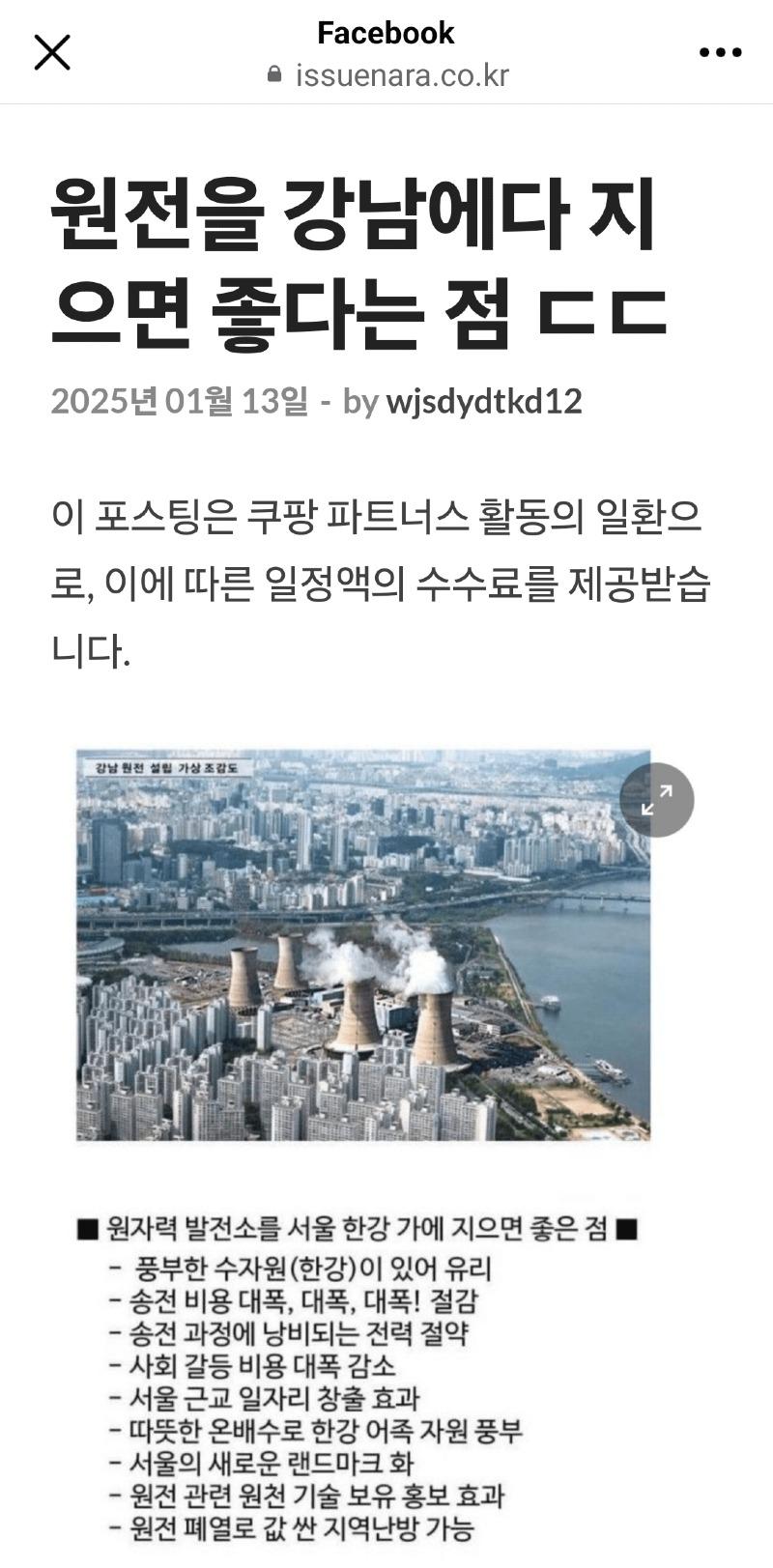Screen dimensions: 773x1568
Task: Open author wjsdydtkd12's profile link
Action: pyautogui.click(x=484, y=401)
